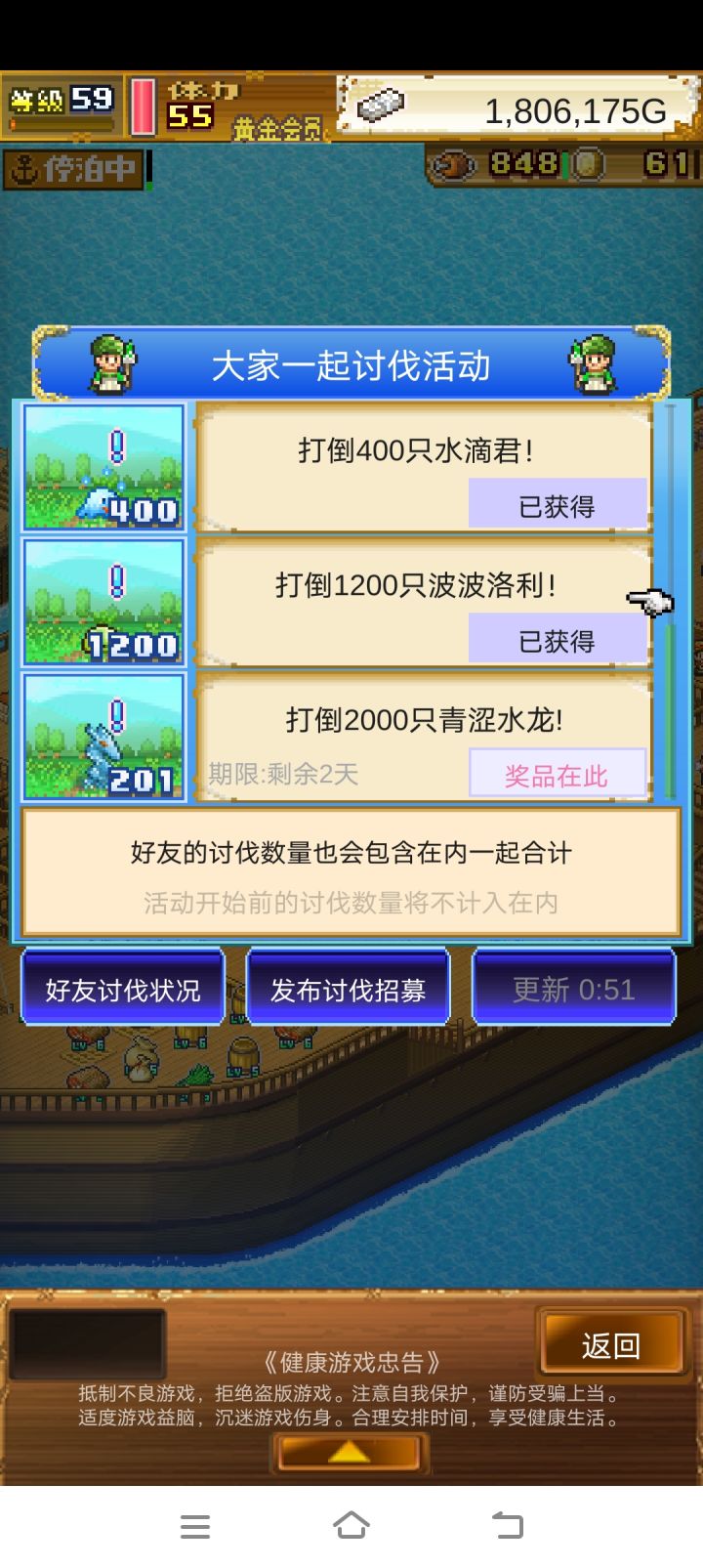Viewport: 703px width, 1568px height.
Task: Open 好友讨伐状况 friend hunt status
Action: 121,988
